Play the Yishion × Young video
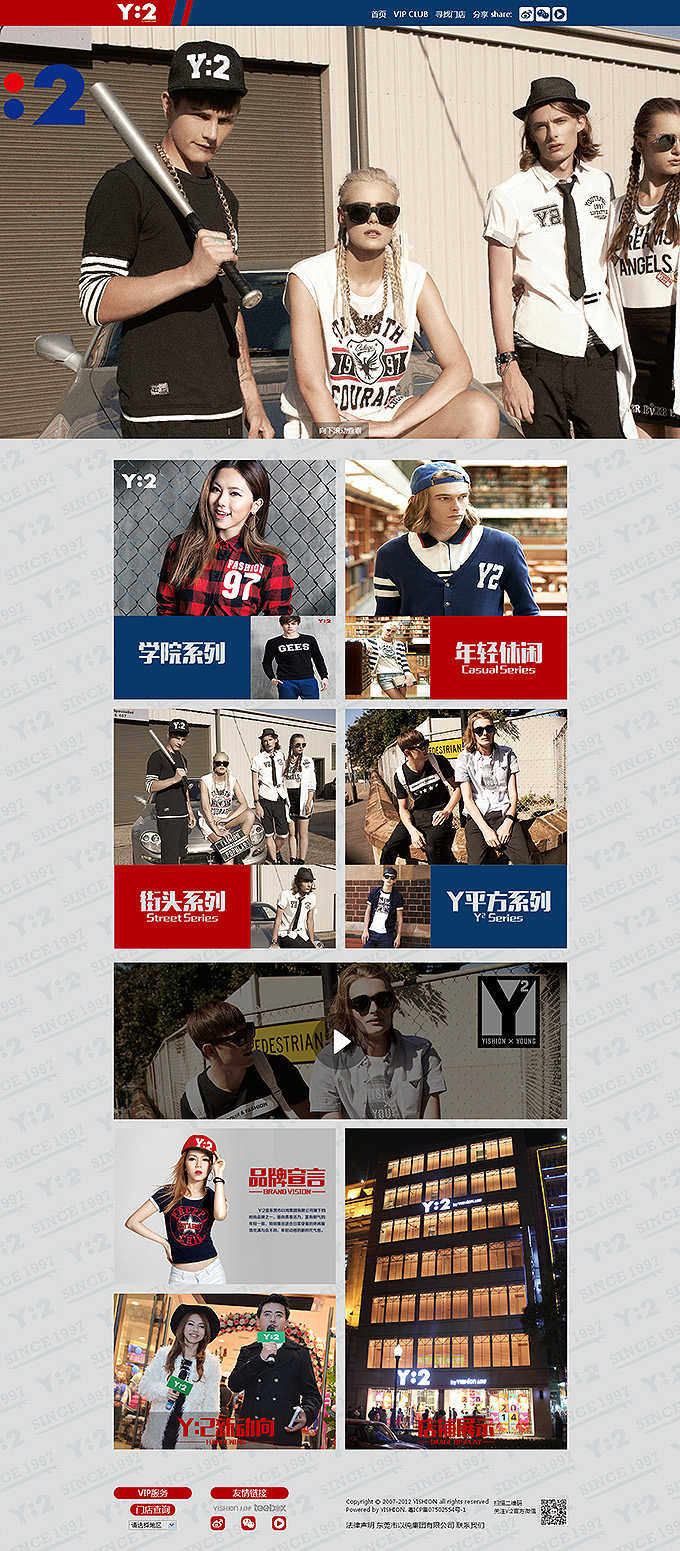 (341, 1041)
